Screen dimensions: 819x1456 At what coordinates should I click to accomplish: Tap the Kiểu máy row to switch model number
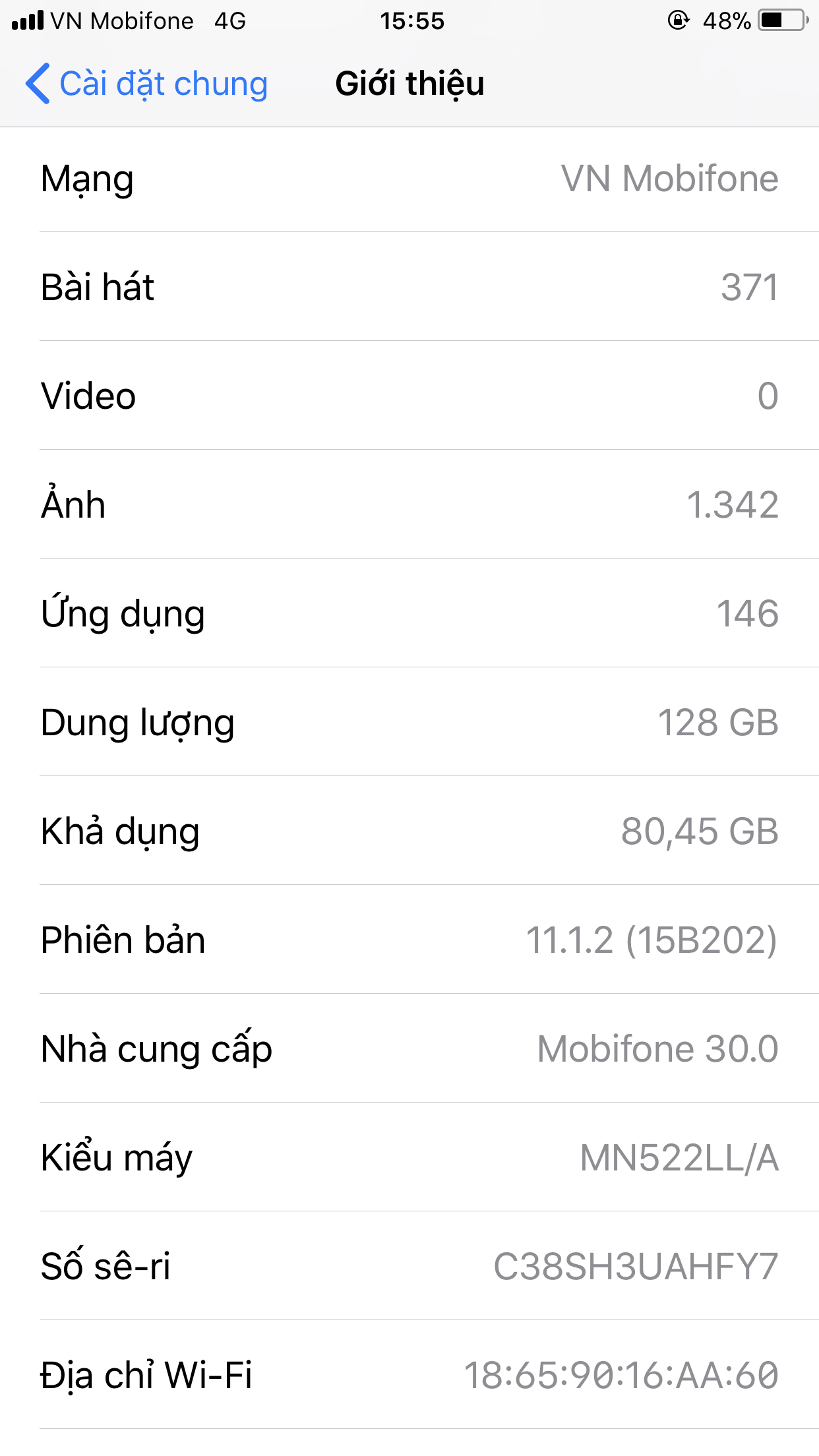pyautogui.click(x=409, y=1158)
